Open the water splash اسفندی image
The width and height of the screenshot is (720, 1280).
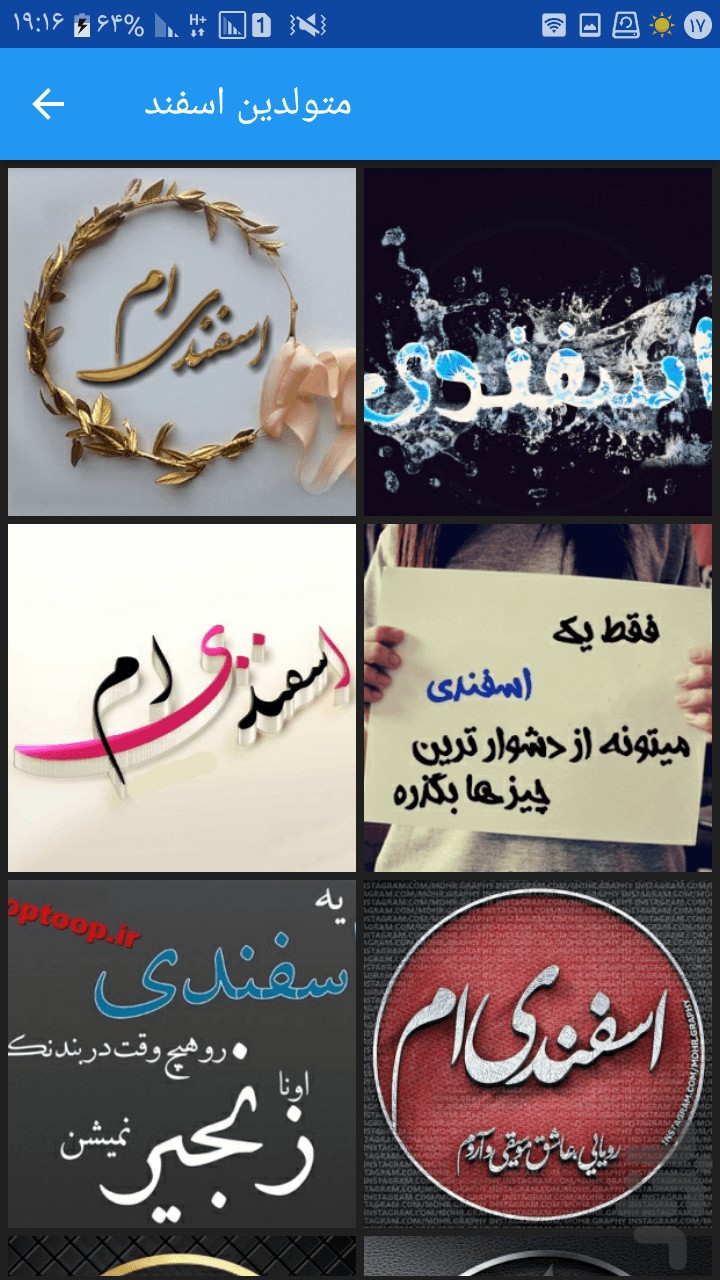point(538,342)
